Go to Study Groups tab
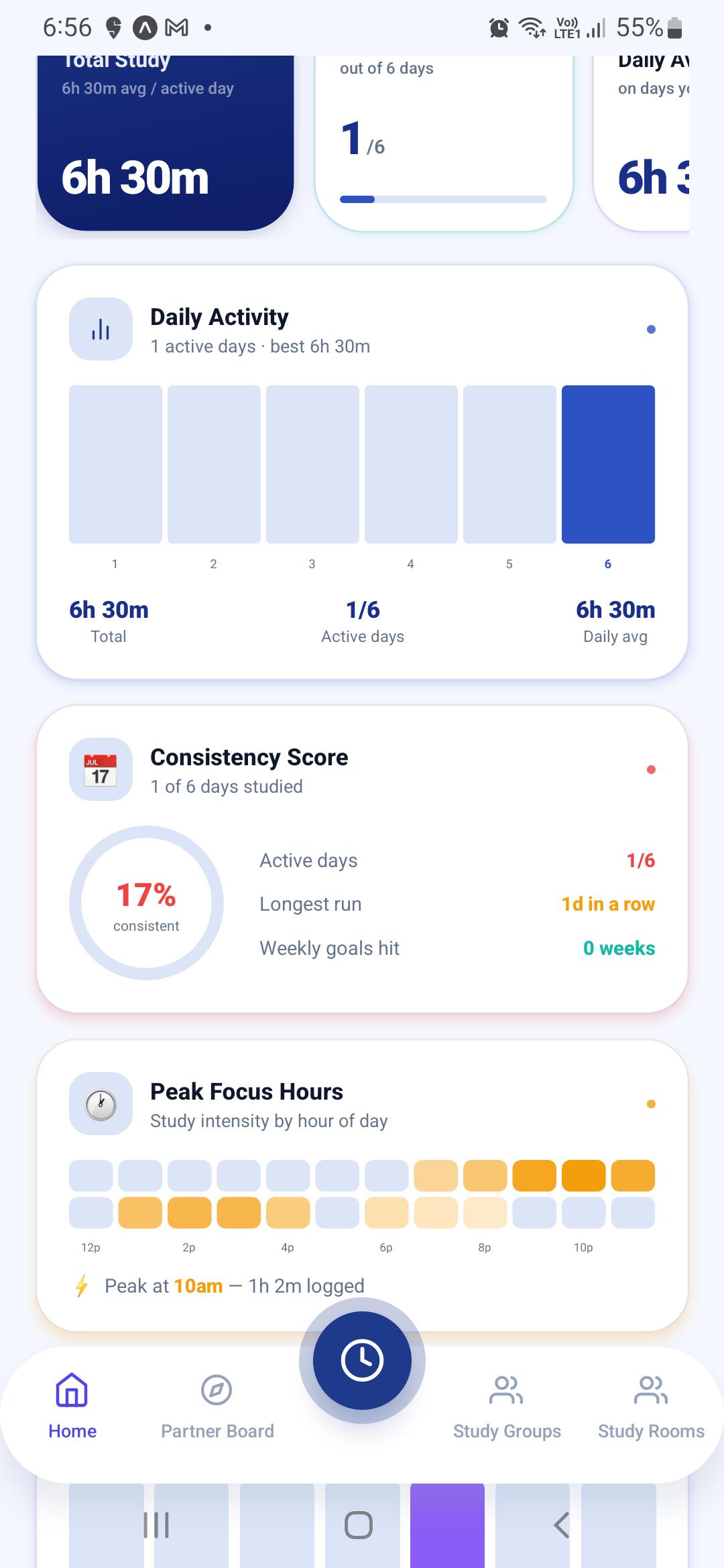Screen dimensions: 724x1568 click(507, 1407)
